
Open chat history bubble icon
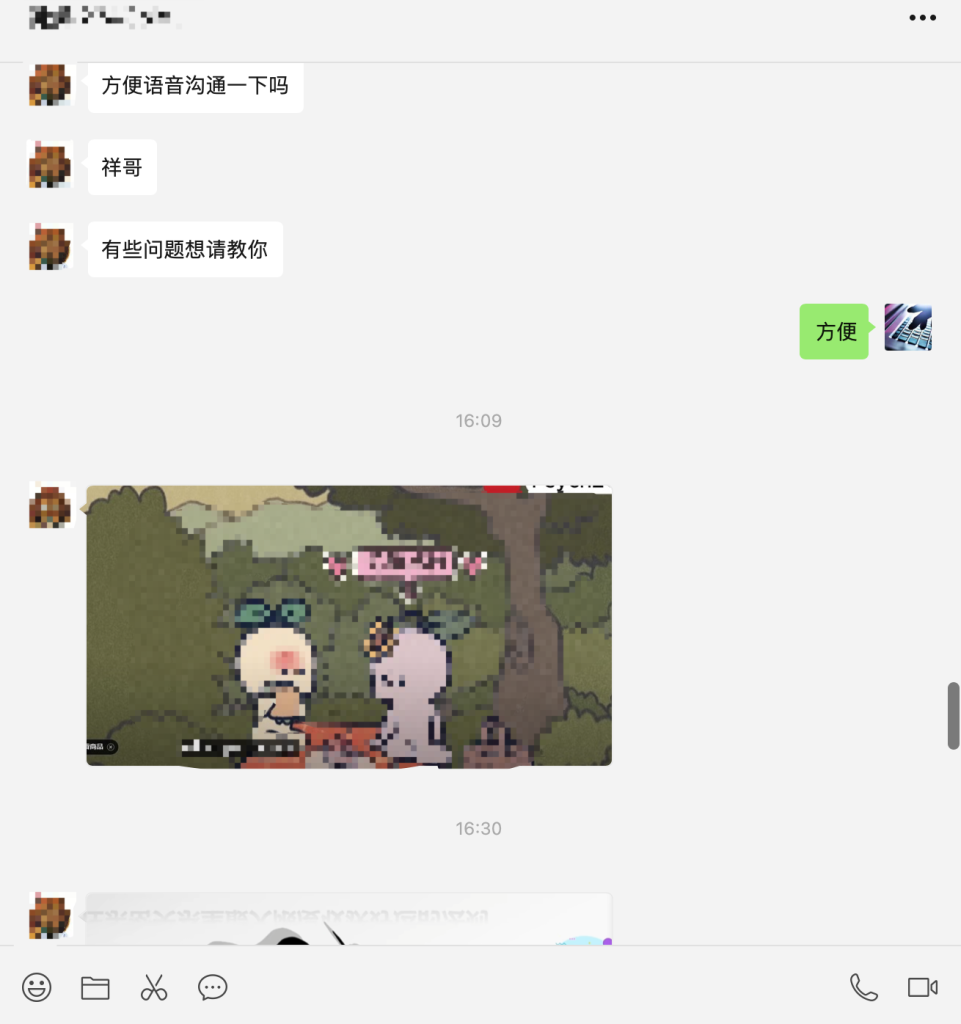pyautogui.click(x=212, y=988)
